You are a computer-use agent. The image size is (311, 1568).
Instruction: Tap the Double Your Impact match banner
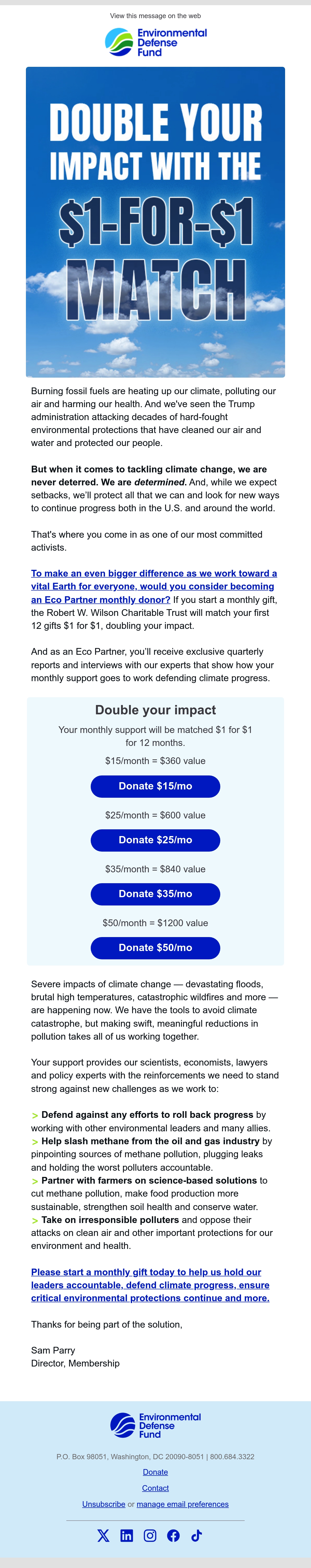(155, 222)
